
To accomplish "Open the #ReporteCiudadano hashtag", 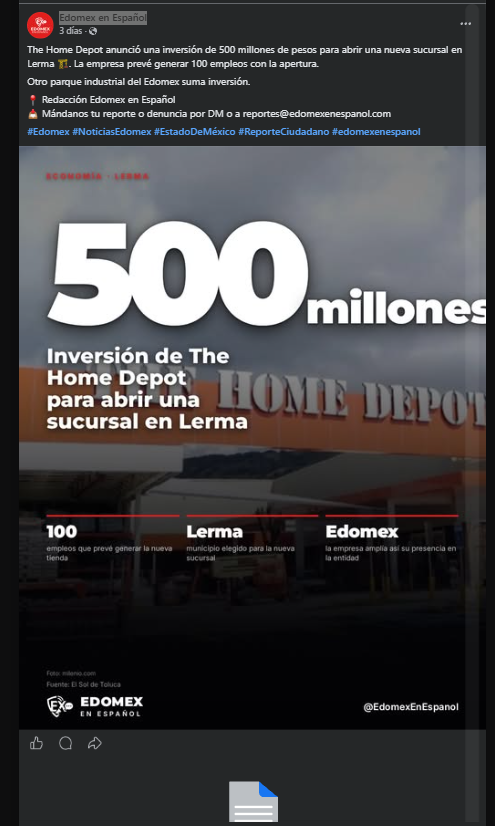I will [x=284, y=132].
